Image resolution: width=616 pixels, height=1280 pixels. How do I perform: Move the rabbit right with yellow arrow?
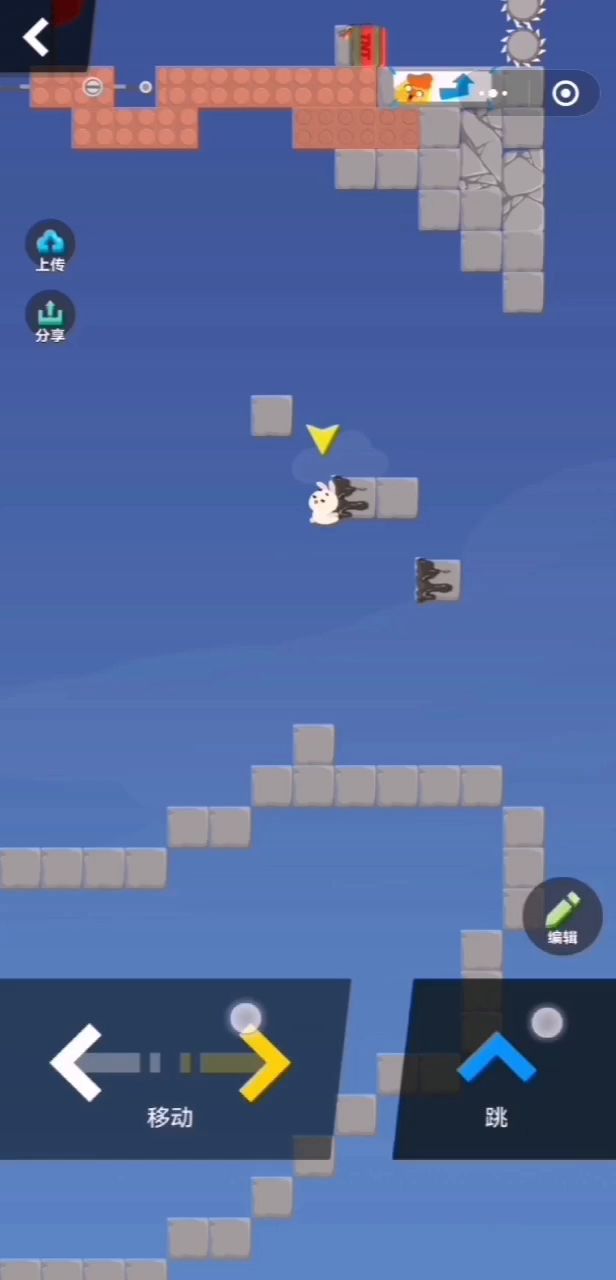click(x=265, y=1064)
